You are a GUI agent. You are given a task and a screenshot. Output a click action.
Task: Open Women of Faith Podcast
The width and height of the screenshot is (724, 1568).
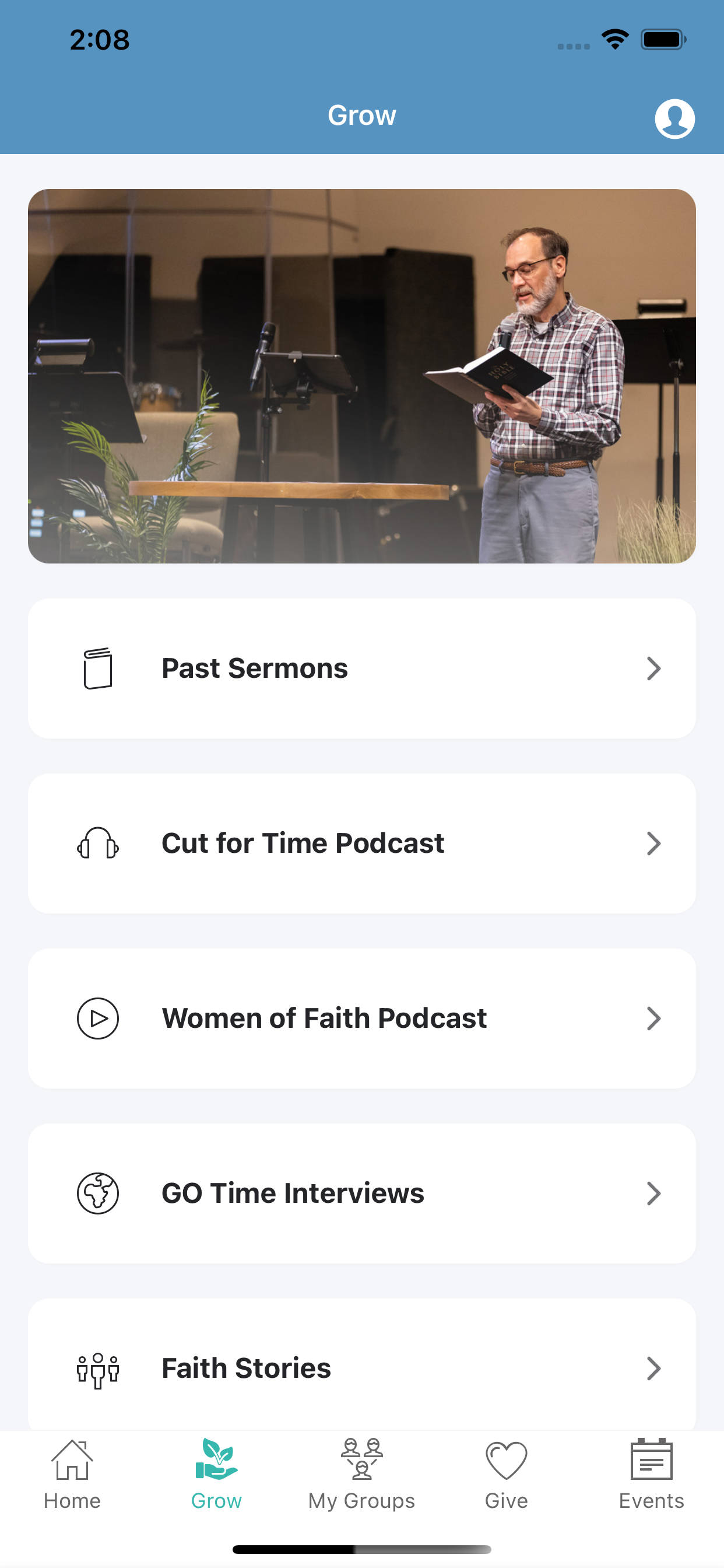click(362, 1019)
